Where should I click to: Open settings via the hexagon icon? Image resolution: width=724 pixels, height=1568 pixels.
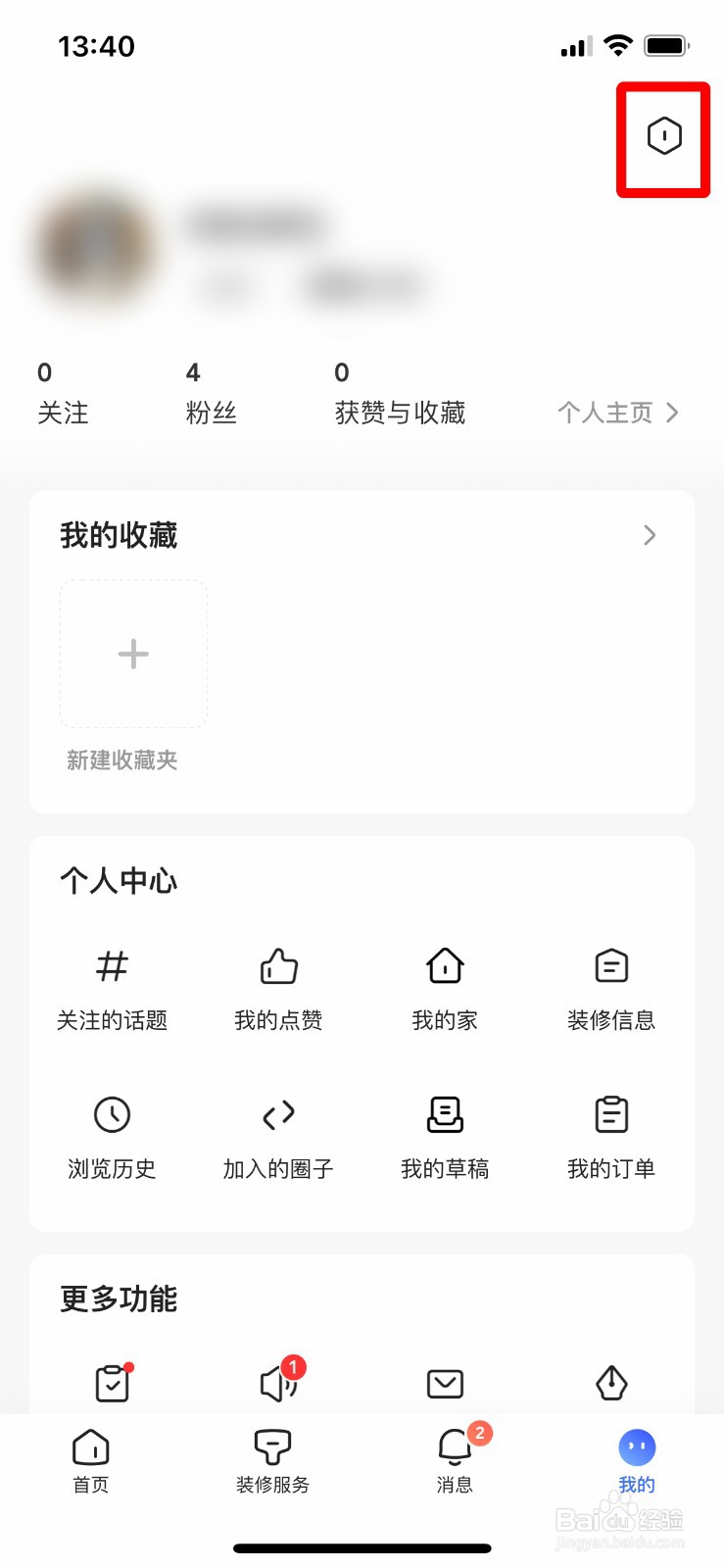point(662,136)
